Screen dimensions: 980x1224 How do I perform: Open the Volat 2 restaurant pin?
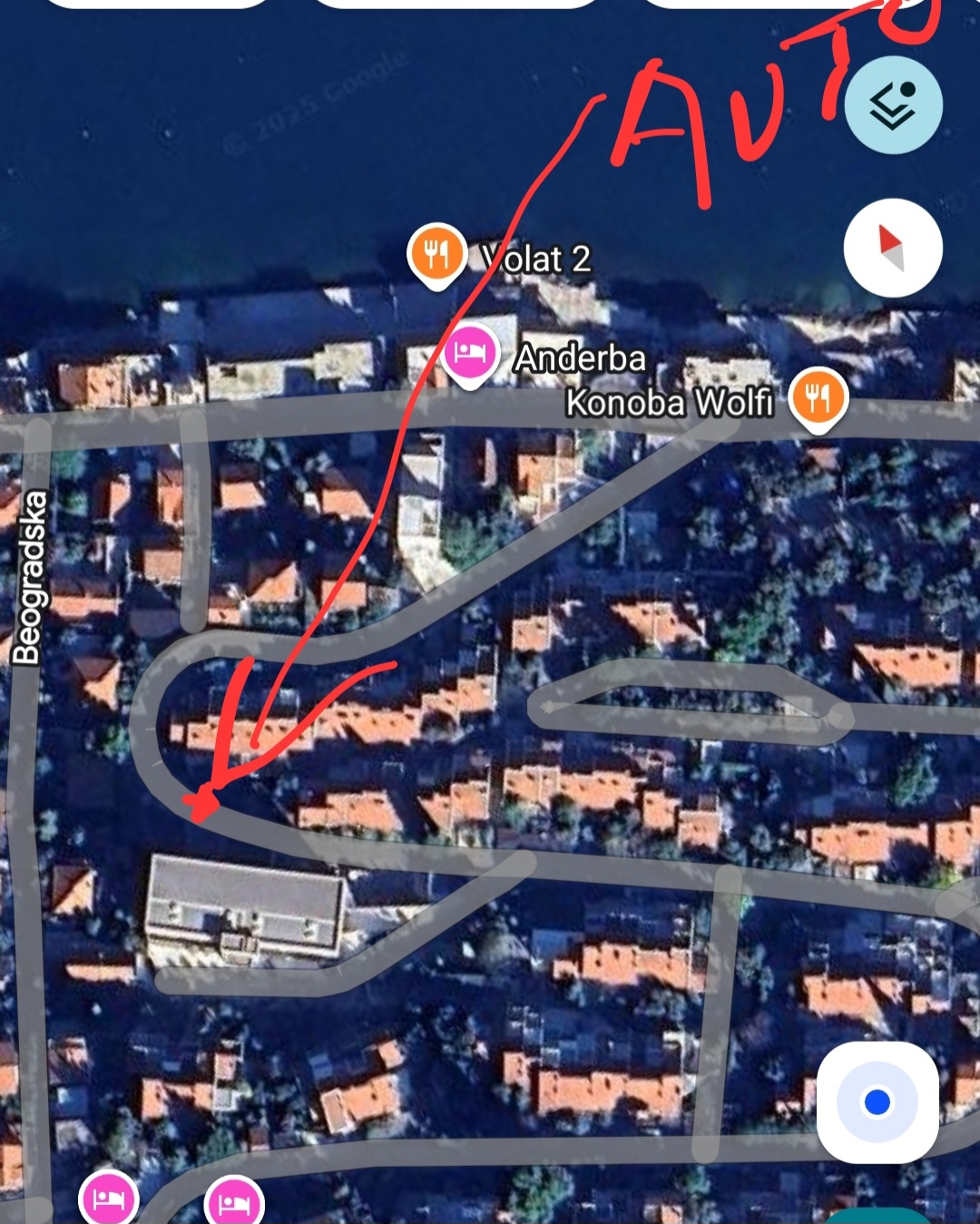point(436,255)
